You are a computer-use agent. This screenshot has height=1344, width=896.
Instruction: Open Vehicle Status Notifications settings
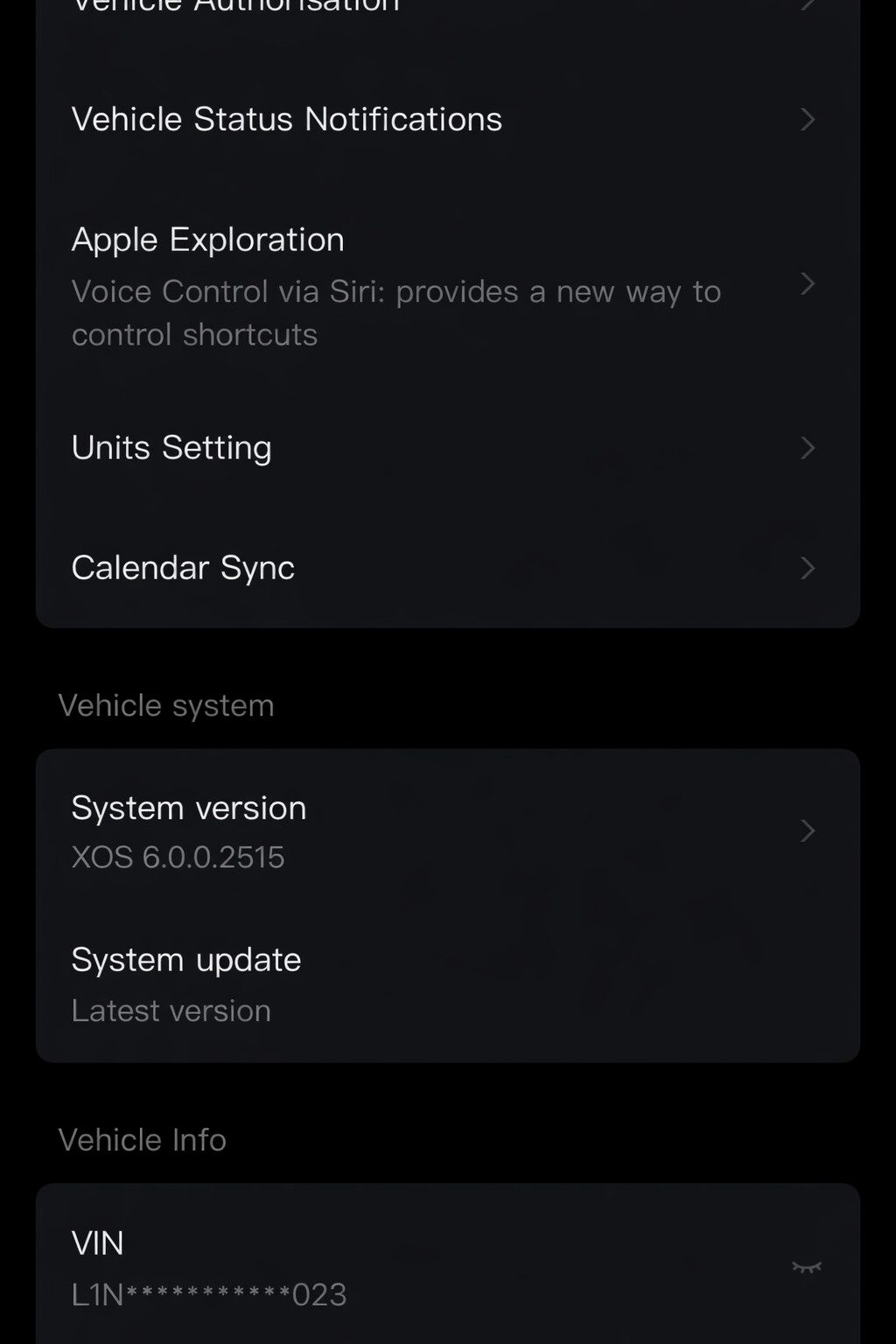tap(446, 119)
